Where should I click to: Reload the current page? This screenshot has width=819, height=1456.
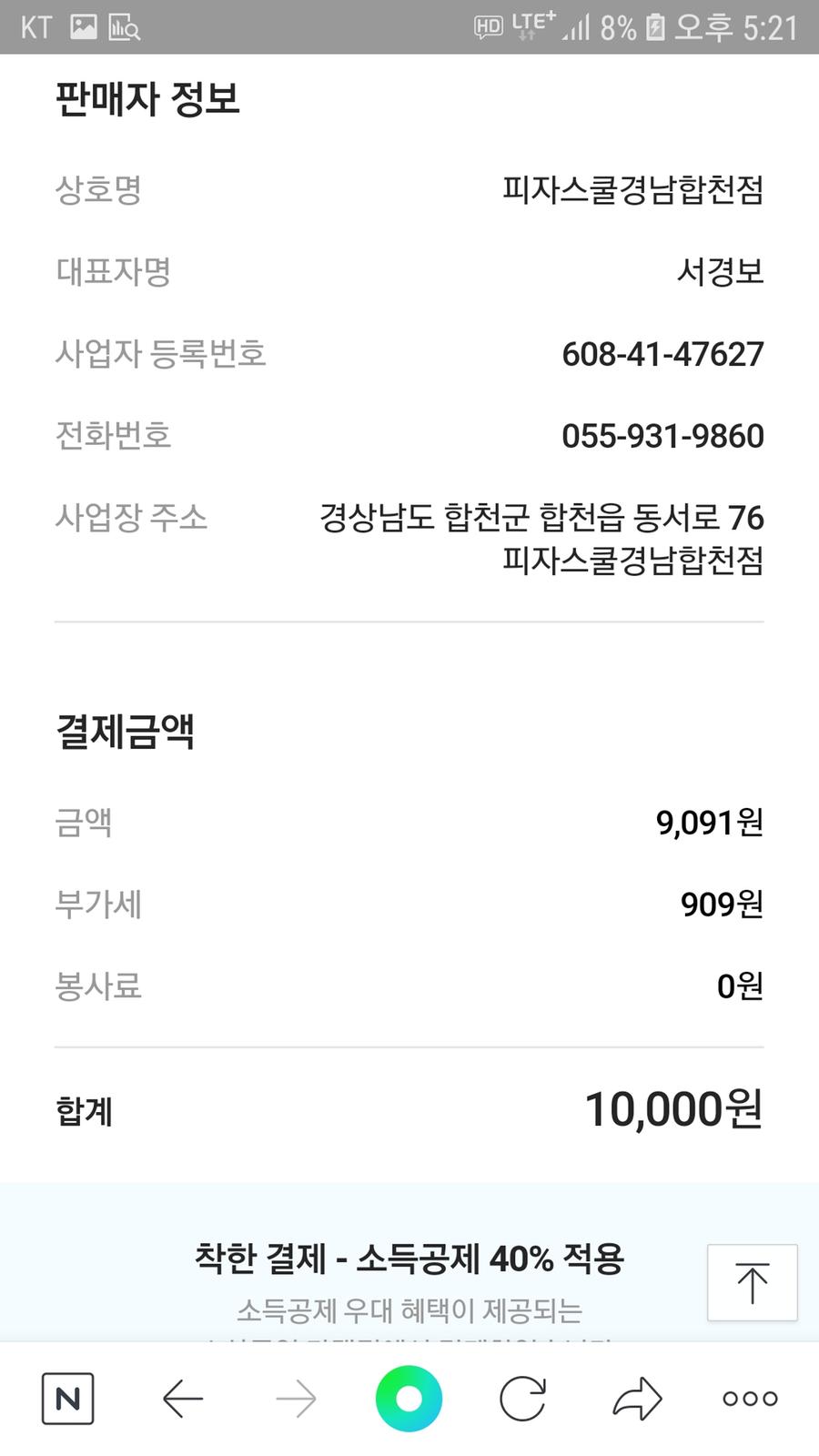coord(522,1399)
